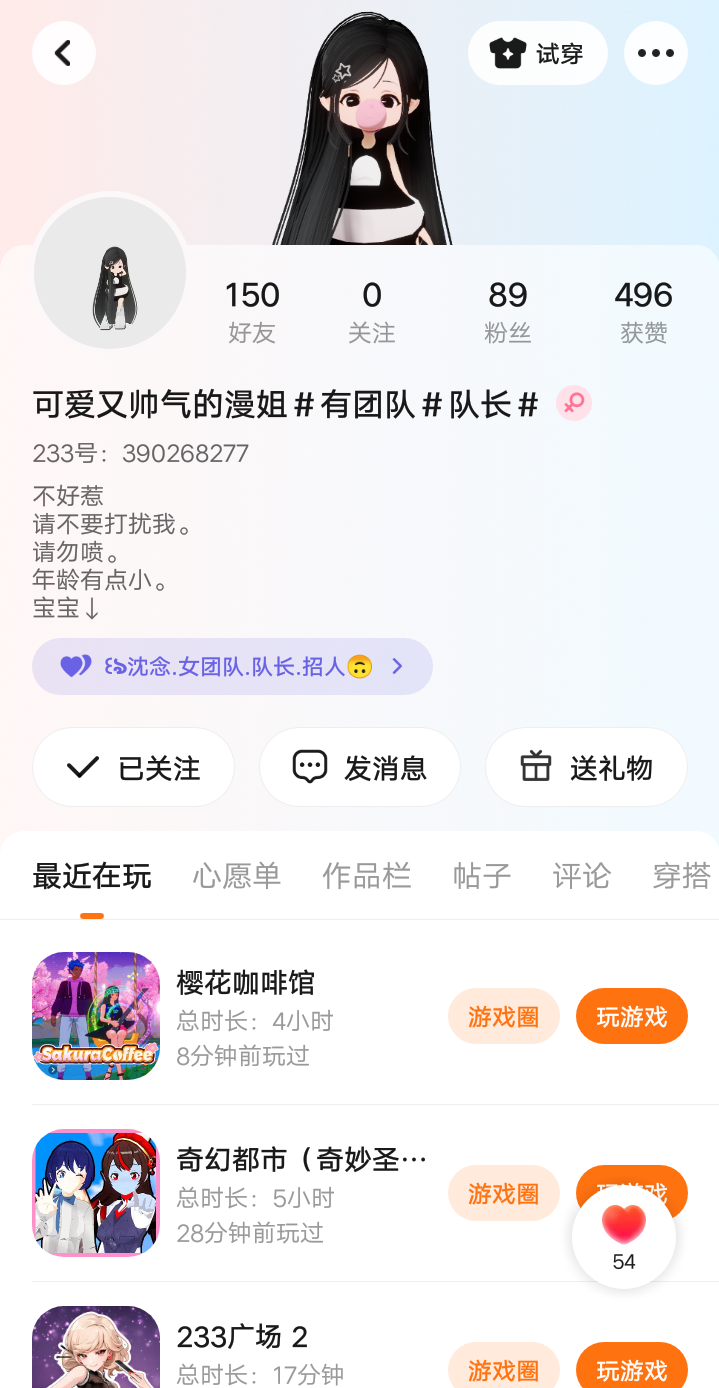Open 游戏圈 for 樱花咖啡馆
This screenshot has width=719, height=1388.
(x=503, y=1016)
